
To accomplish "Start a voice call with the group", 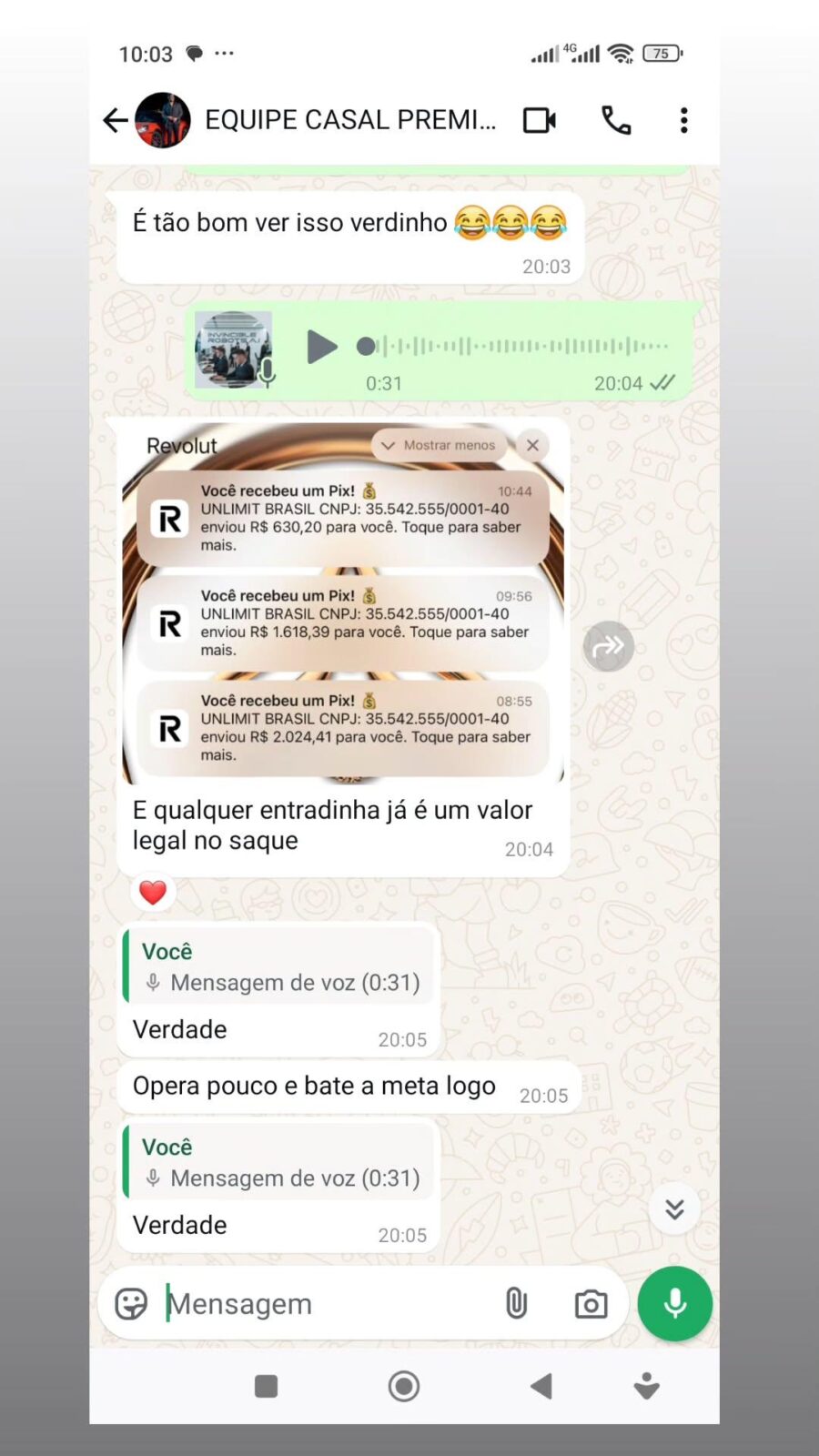I will point(616,120).
